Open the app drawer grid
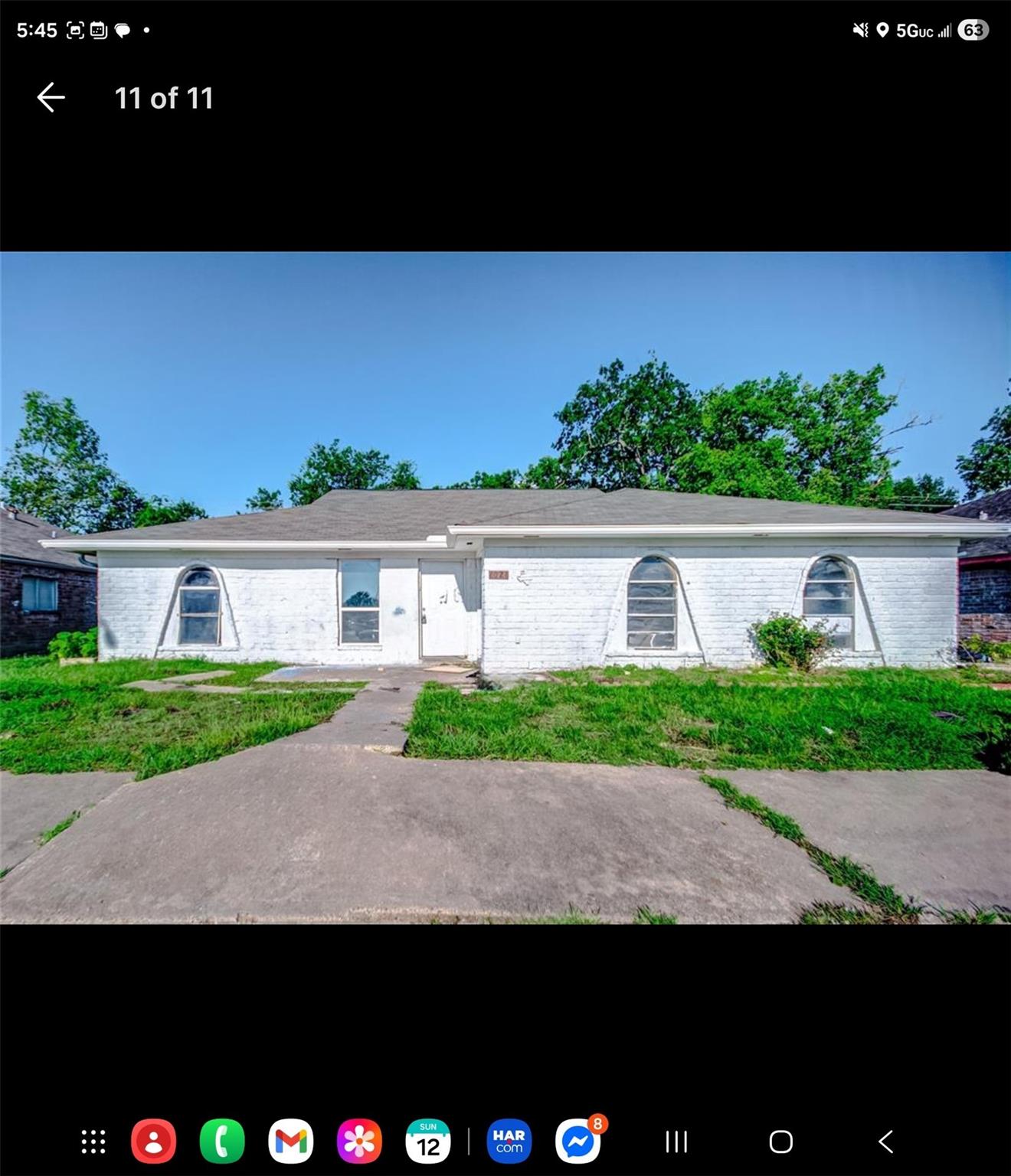The image size is (1011, 1176). click(93, 1142)
